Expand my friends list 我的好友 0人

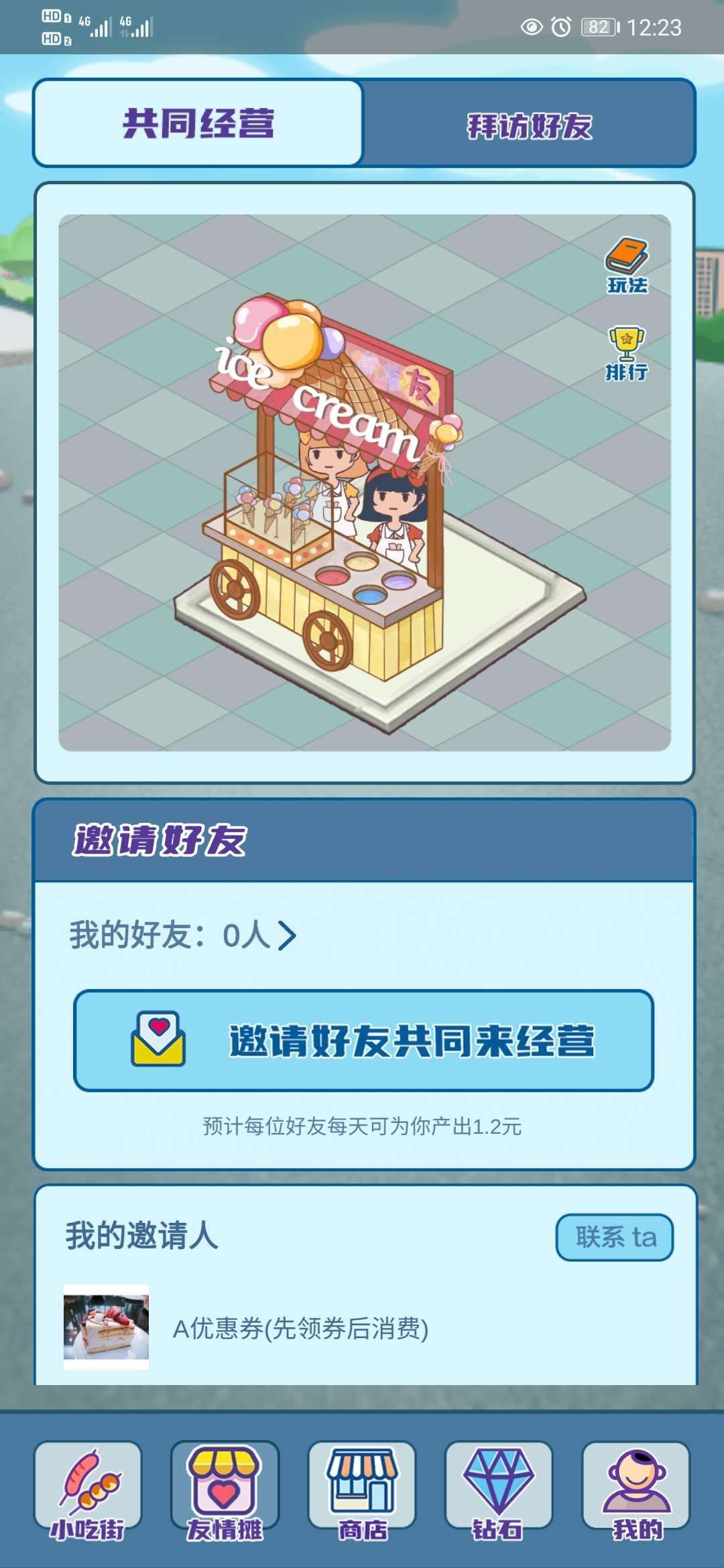click(x=183, y=935)
